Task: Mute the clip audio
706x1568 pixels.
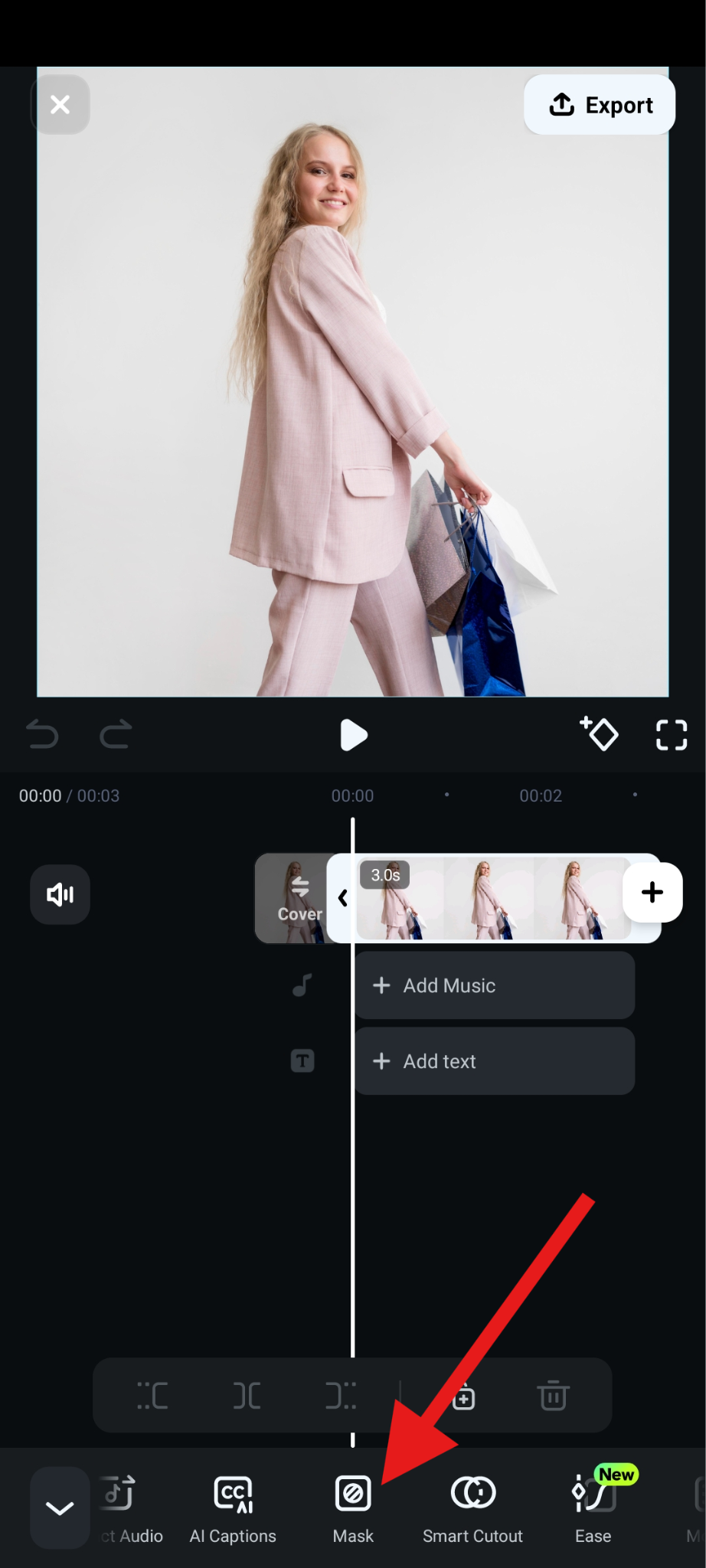Action: click(x=60, y=894)
